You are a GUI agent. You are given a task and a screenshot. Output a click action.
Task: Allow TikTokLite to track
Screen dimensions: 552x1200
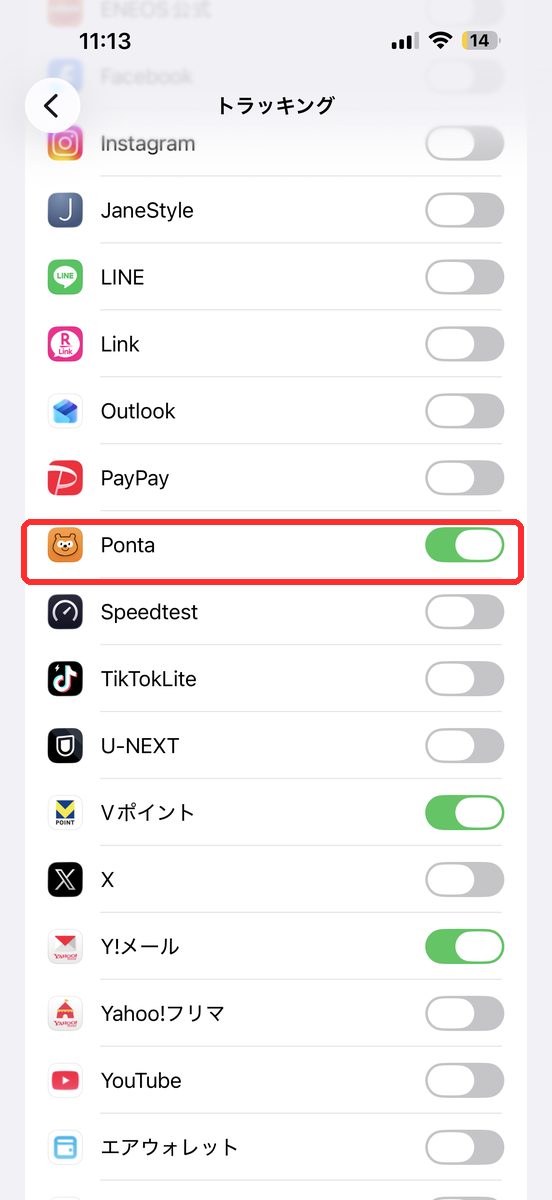(465, 679)
